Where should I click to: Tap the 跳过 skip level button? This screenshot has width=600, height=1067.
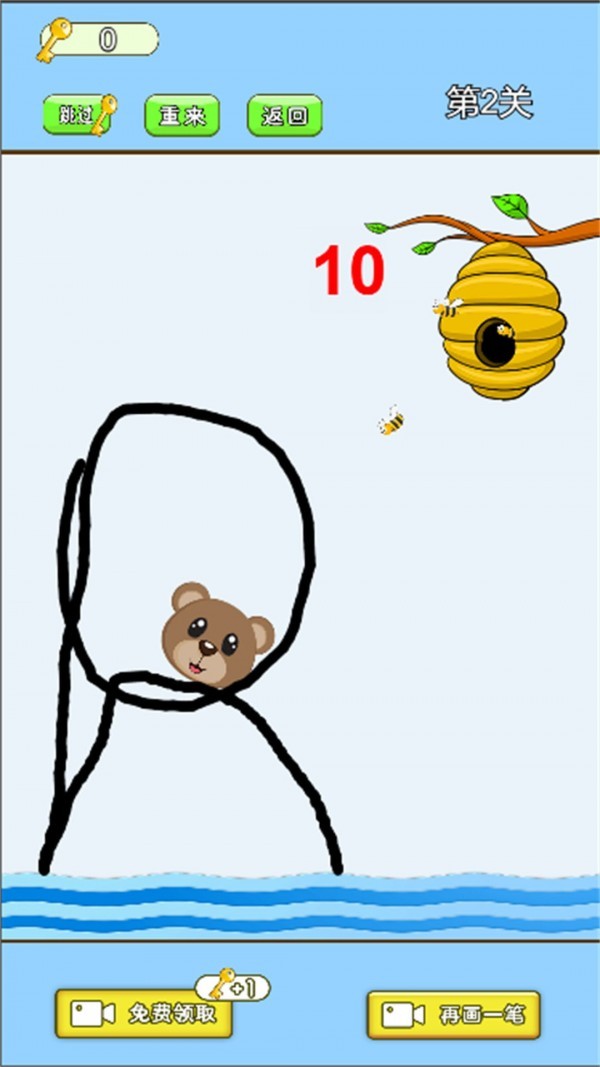79,116
